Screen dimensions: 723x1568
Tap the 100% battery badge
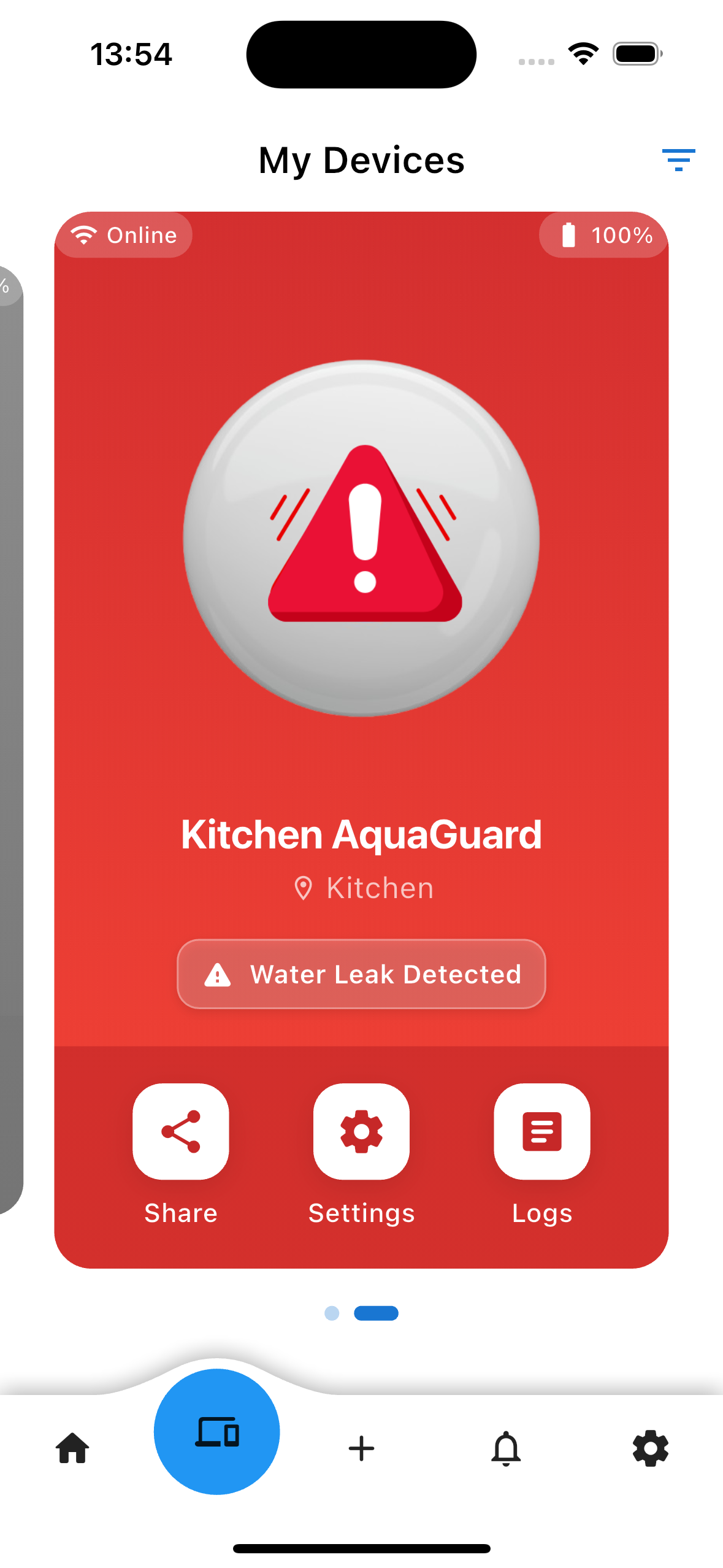[604, 235]
